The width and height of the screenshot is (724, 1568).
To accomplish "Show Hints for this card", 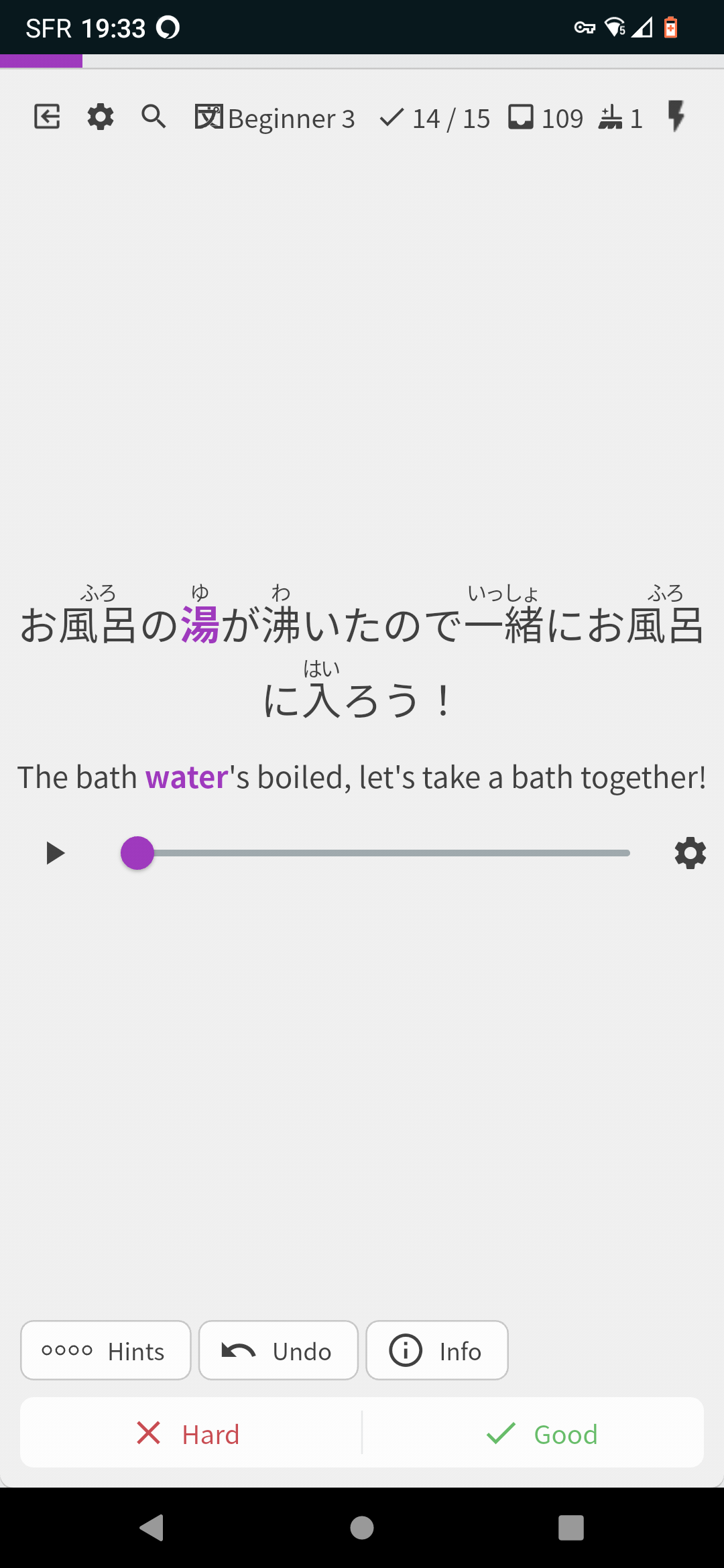I will (106, 1351).
